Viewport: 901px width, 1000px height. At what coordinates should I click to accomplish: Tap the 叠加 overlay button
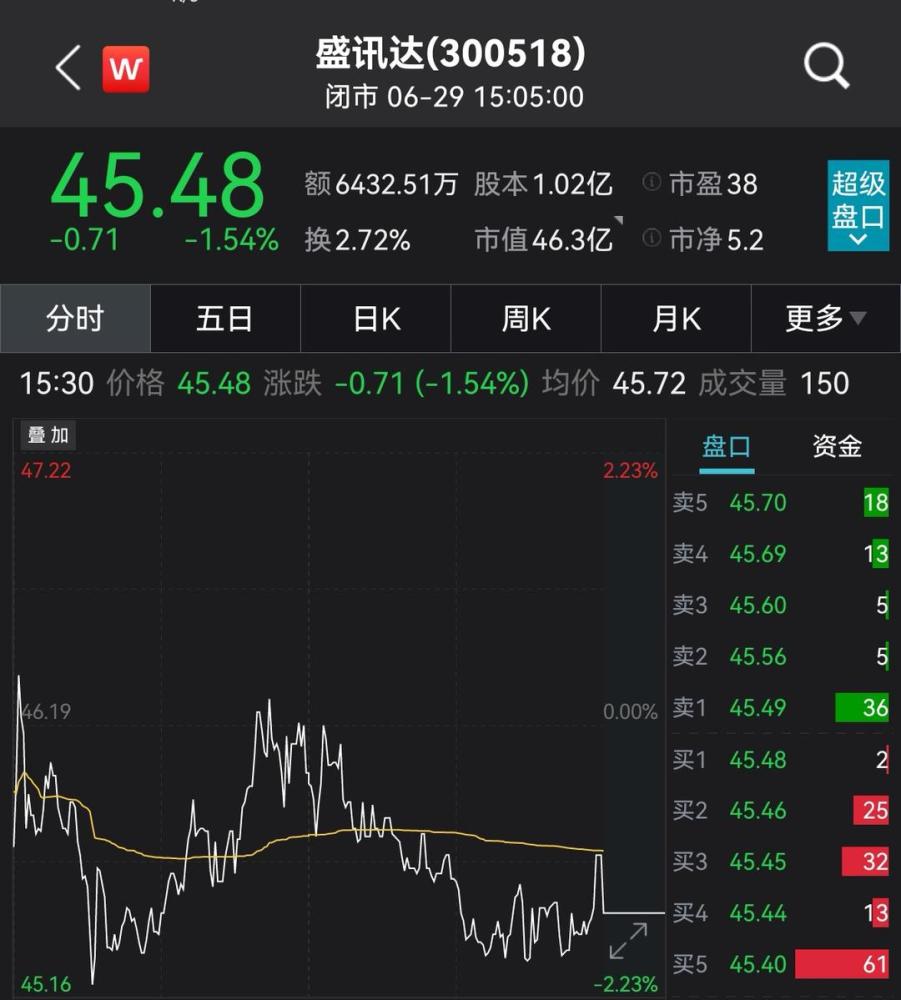(x=48, y=435)
